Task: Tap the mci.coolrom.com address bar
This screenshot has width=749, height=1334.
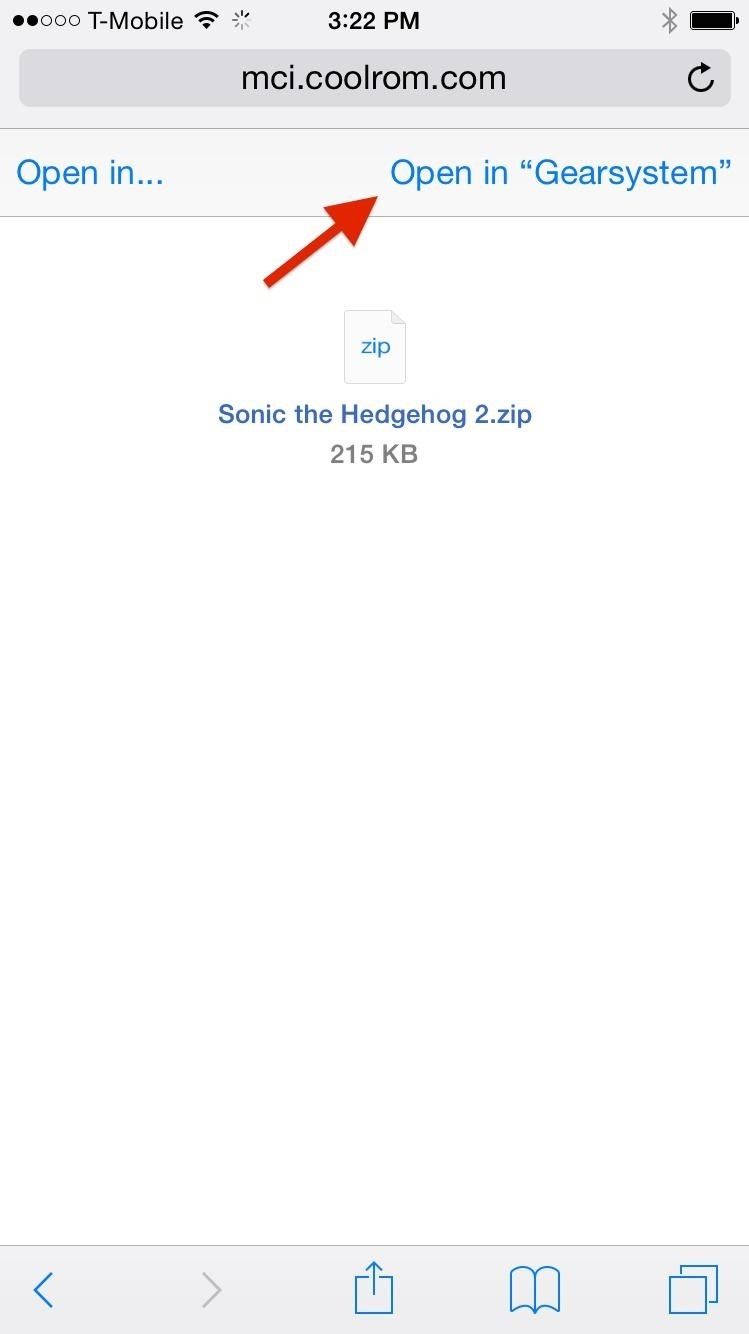Action: tap(373, 77)
